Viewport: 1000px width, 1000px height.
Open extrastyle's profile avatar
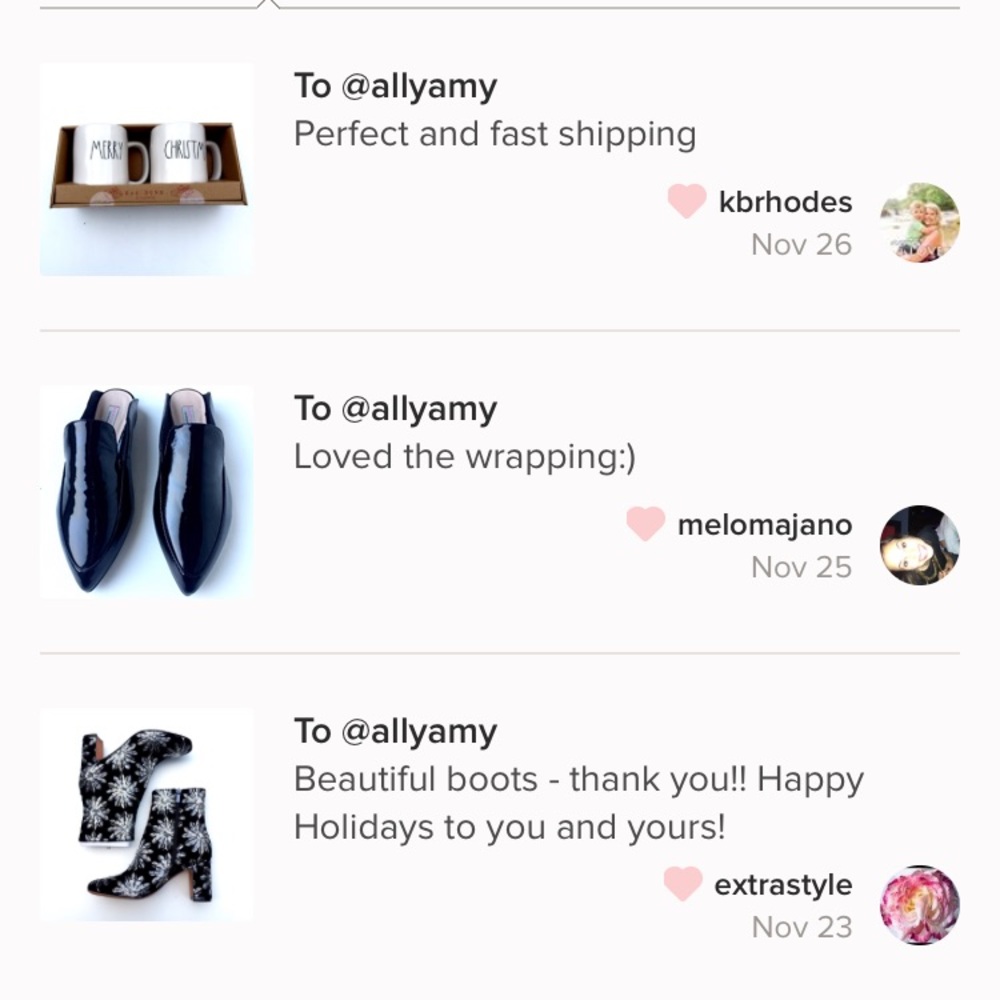point(919,905)
